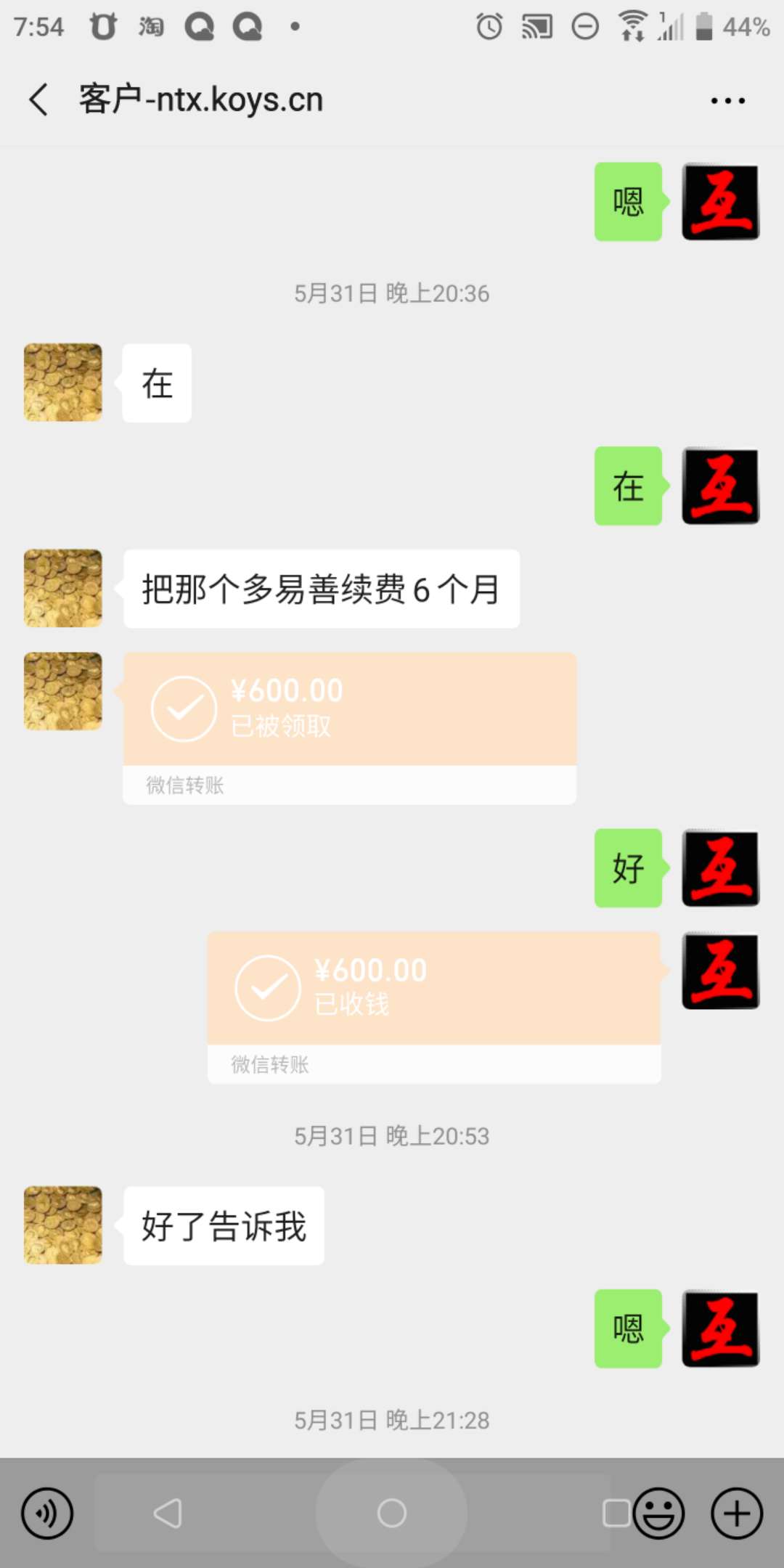Open the plus attachment menu
This screenshot has width=784, height=1568.
[736, 1514]
